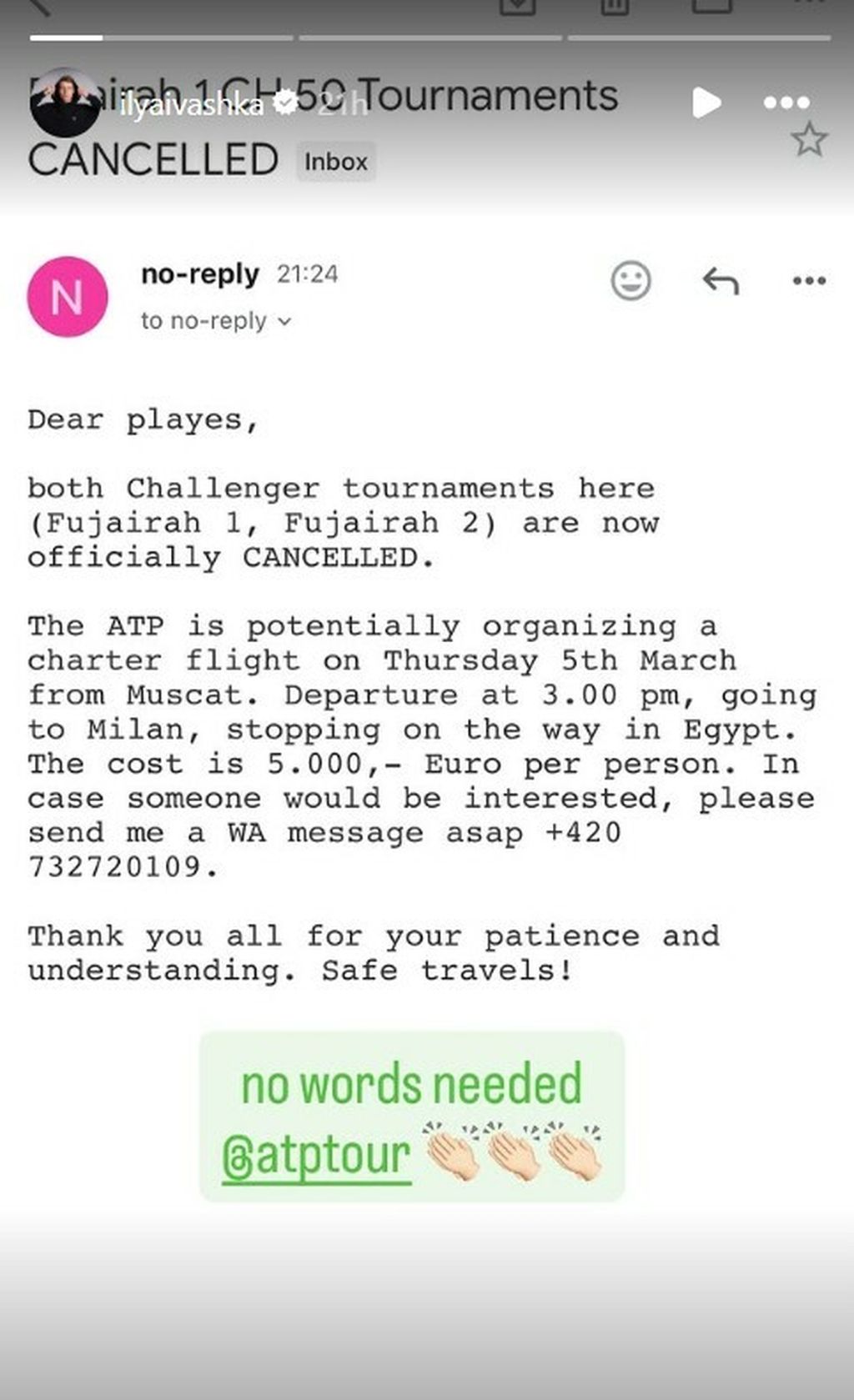
Task: Open the story's three-dot options menu
Action: pos(786,103)
